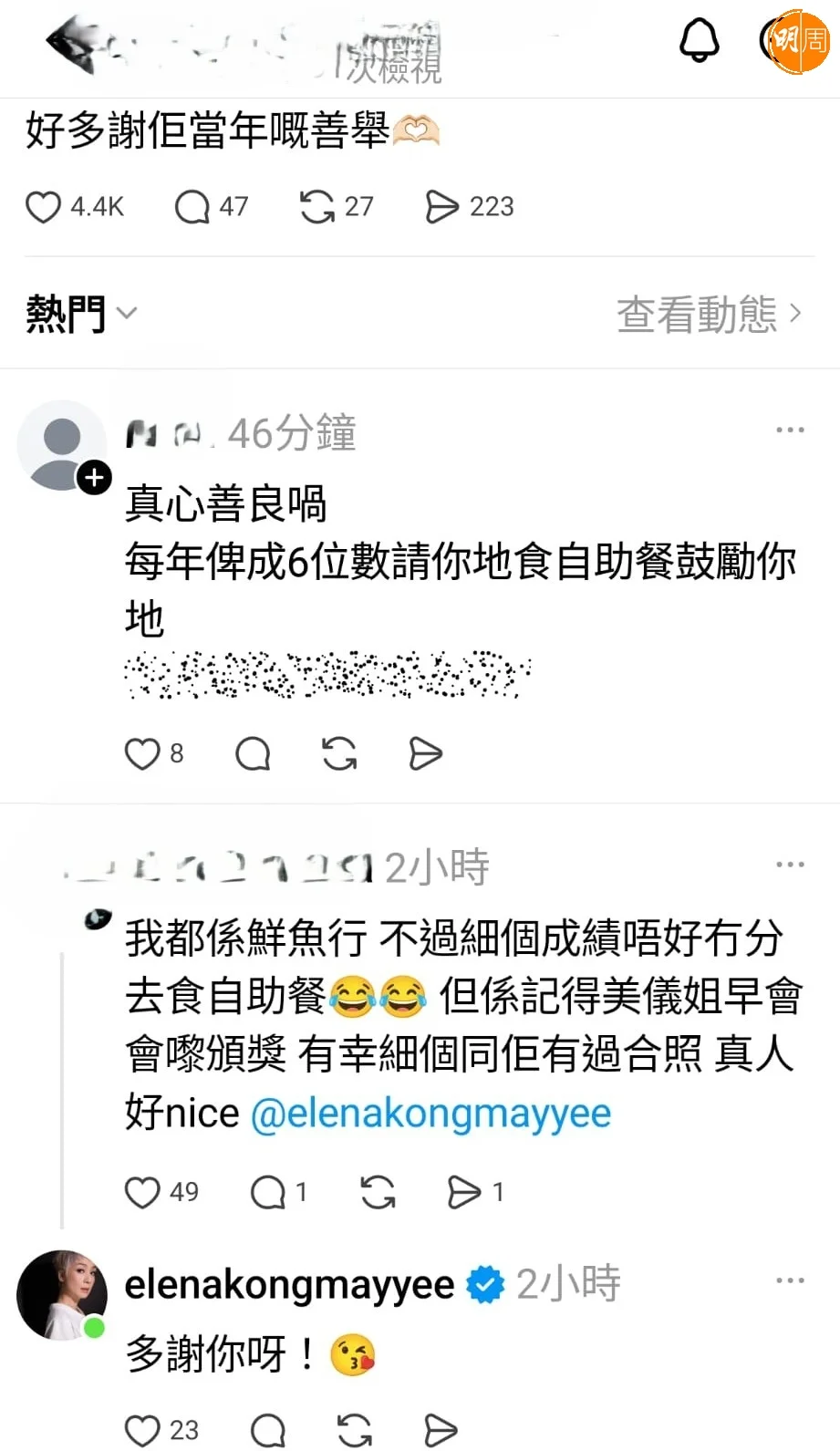
Task: Open more options on the 鮮魚行 comment
Action: tap(789, 864)
